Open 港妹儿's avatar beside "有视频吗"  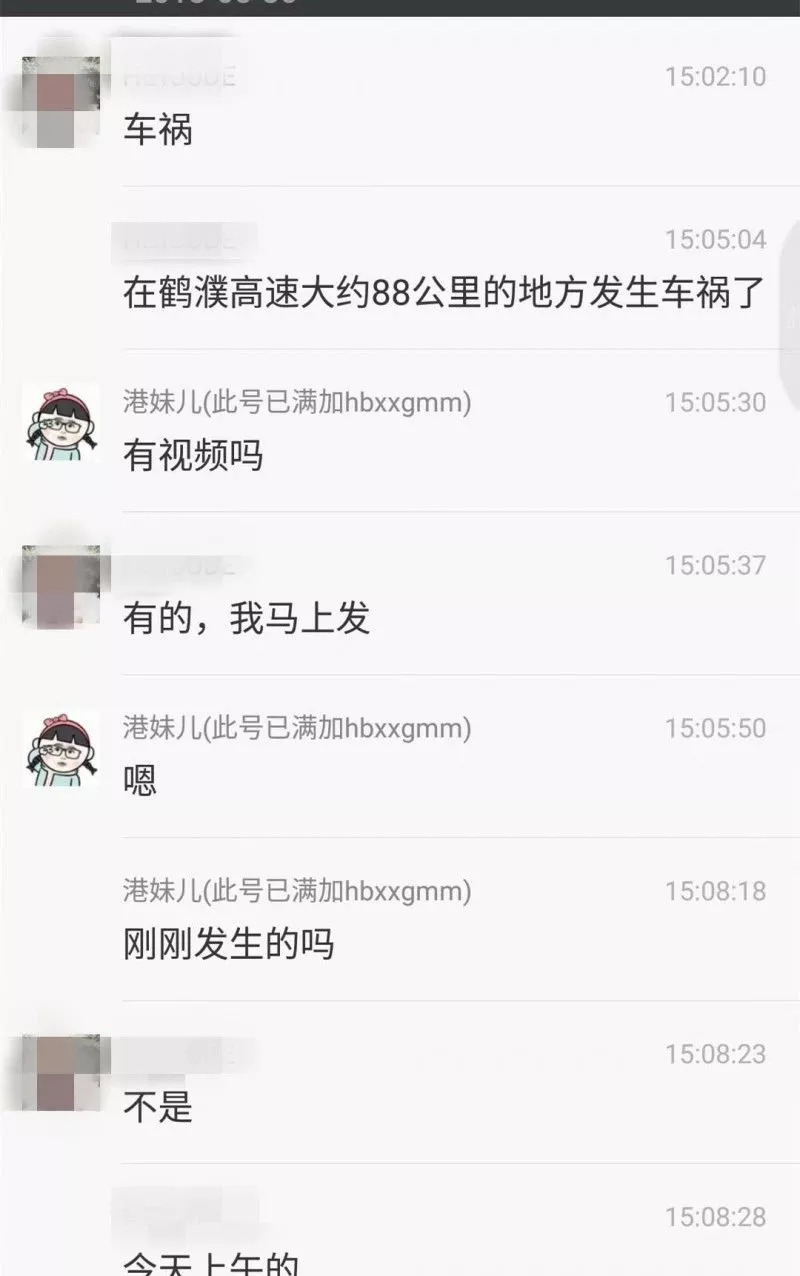pos(61,423)
